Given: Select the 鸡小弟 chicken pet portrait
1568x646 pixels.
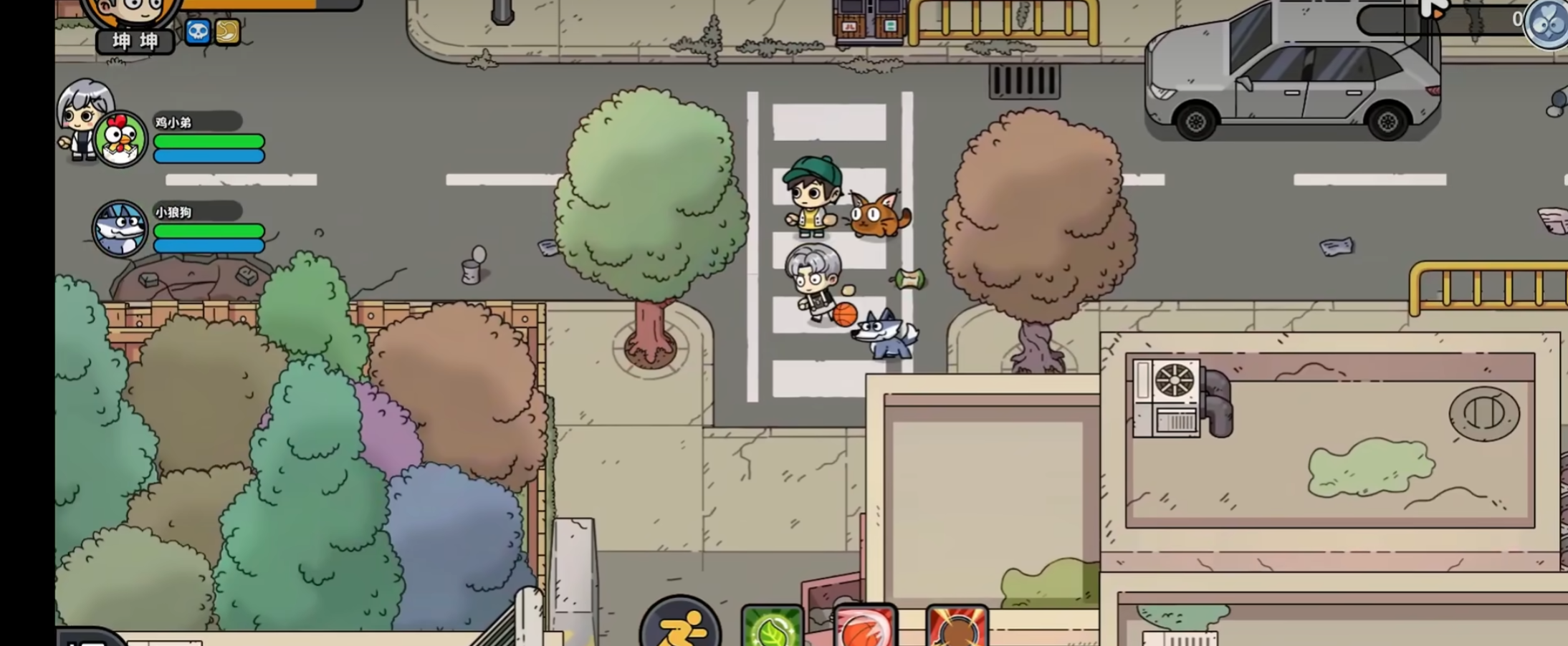Looking at the screenshot, I should point(120,139).
